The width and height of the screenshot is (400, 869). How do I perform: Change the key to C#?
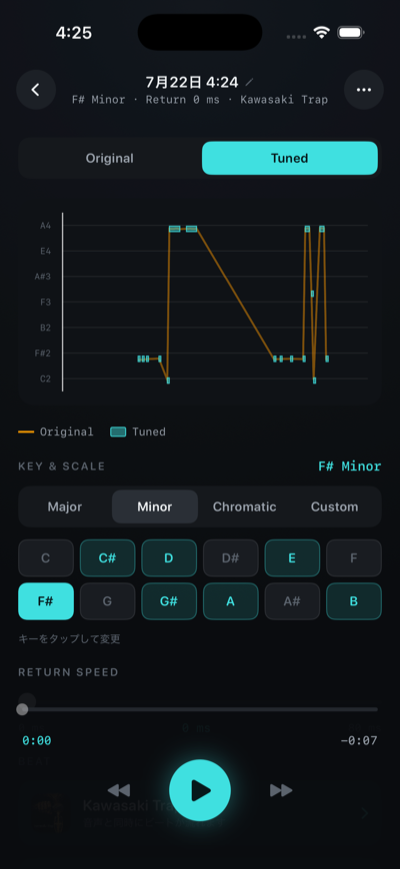coord(107,558)
